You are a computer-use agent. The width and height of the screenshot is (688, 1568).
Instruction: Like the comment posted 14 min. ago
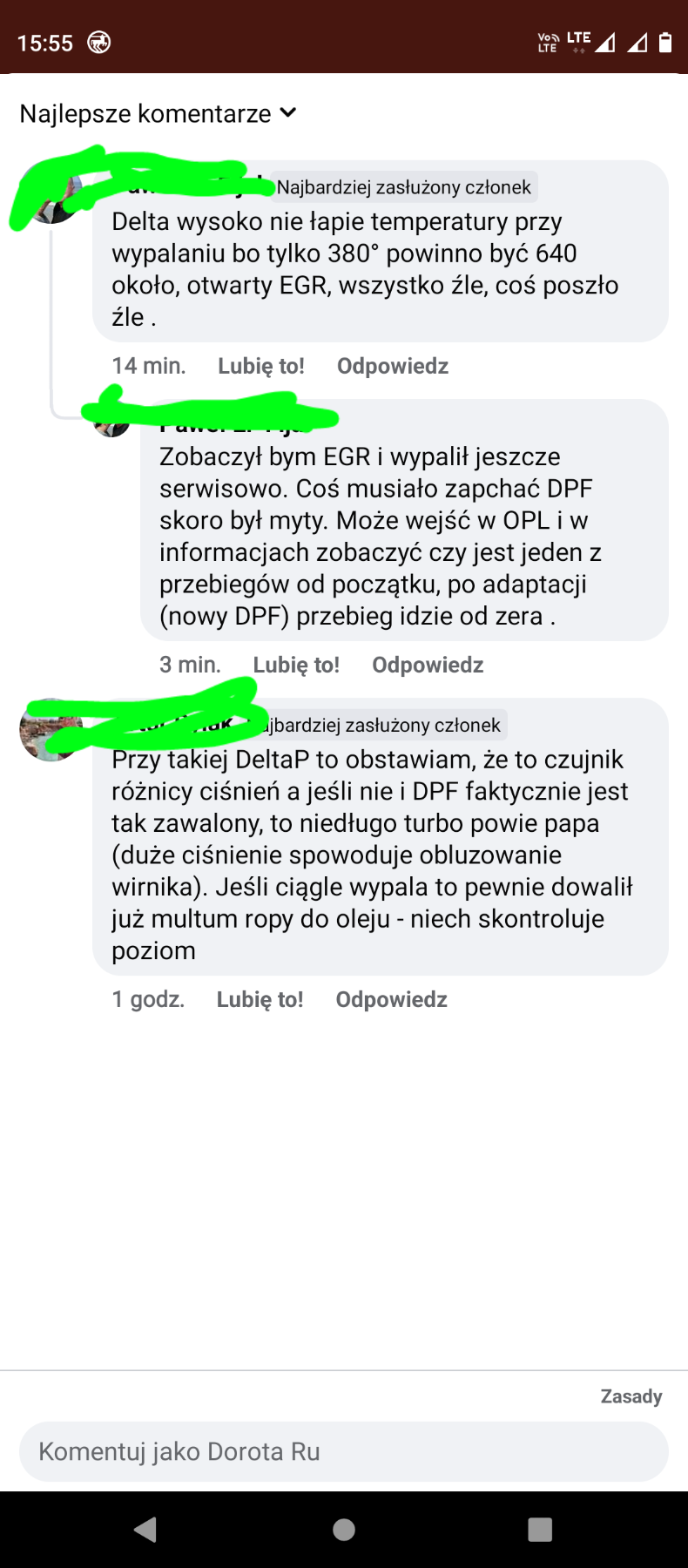click(x=260, y=366)
